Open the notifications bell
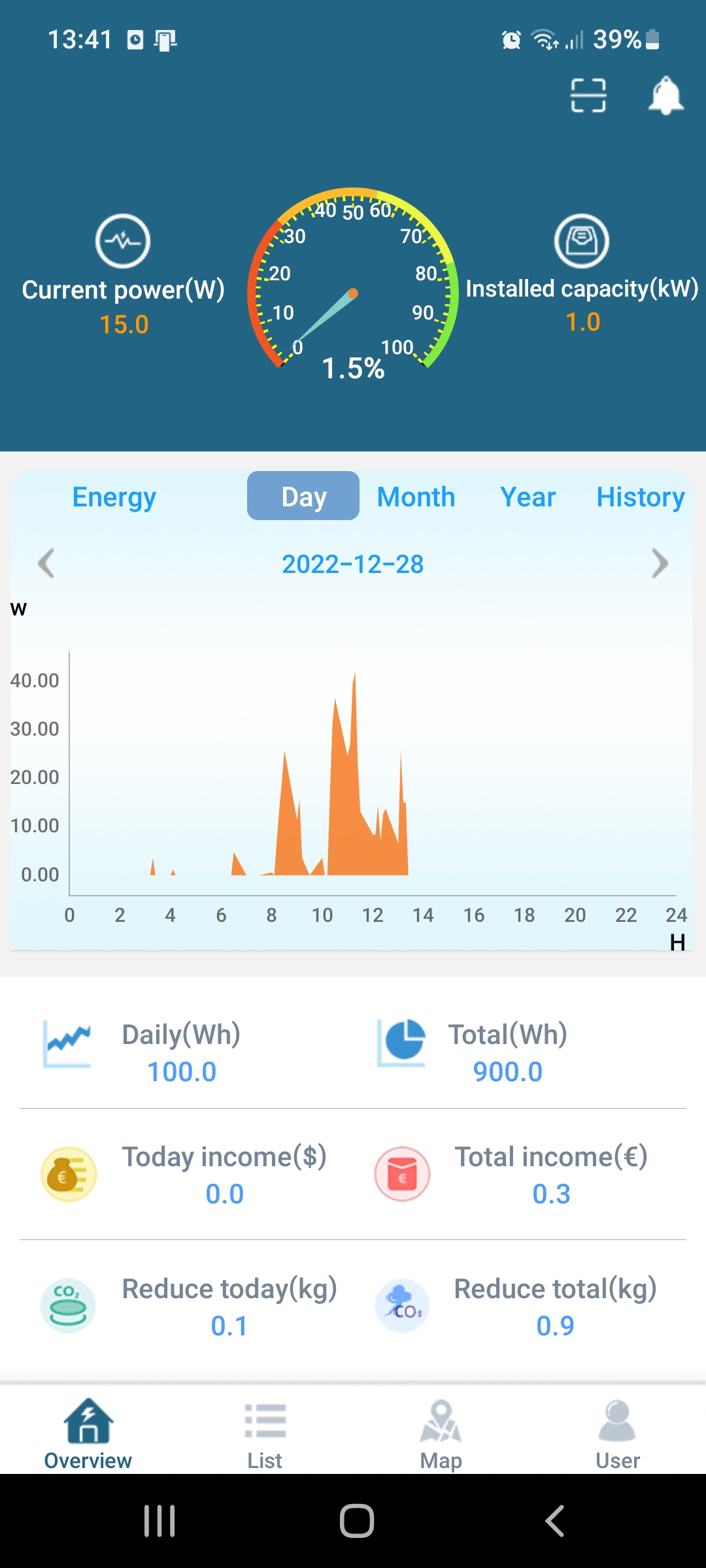706x1568 pixels. [x=665, y=95]
